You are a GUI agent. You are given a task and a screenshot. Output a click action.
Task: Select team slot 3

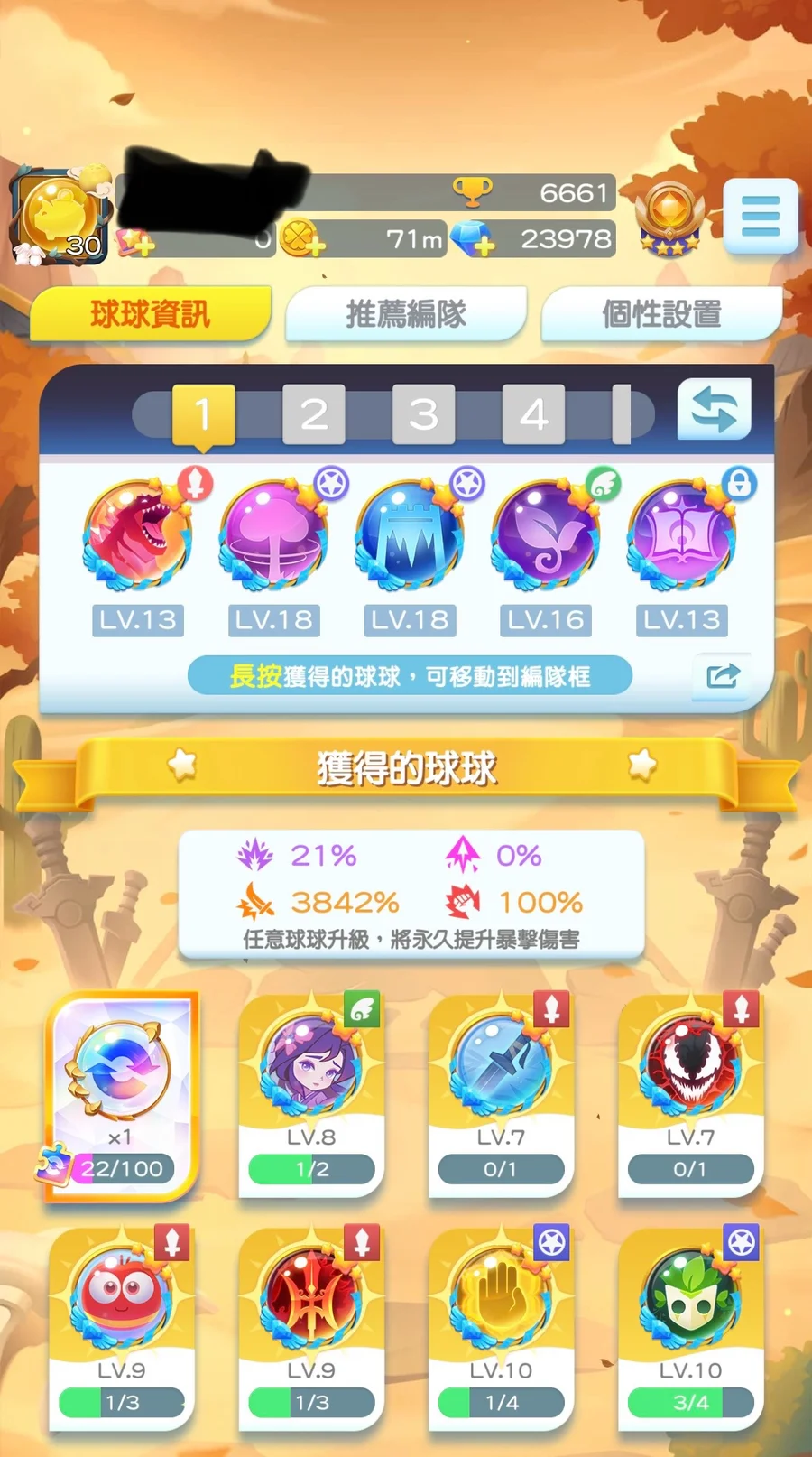(x=423, y=414)
